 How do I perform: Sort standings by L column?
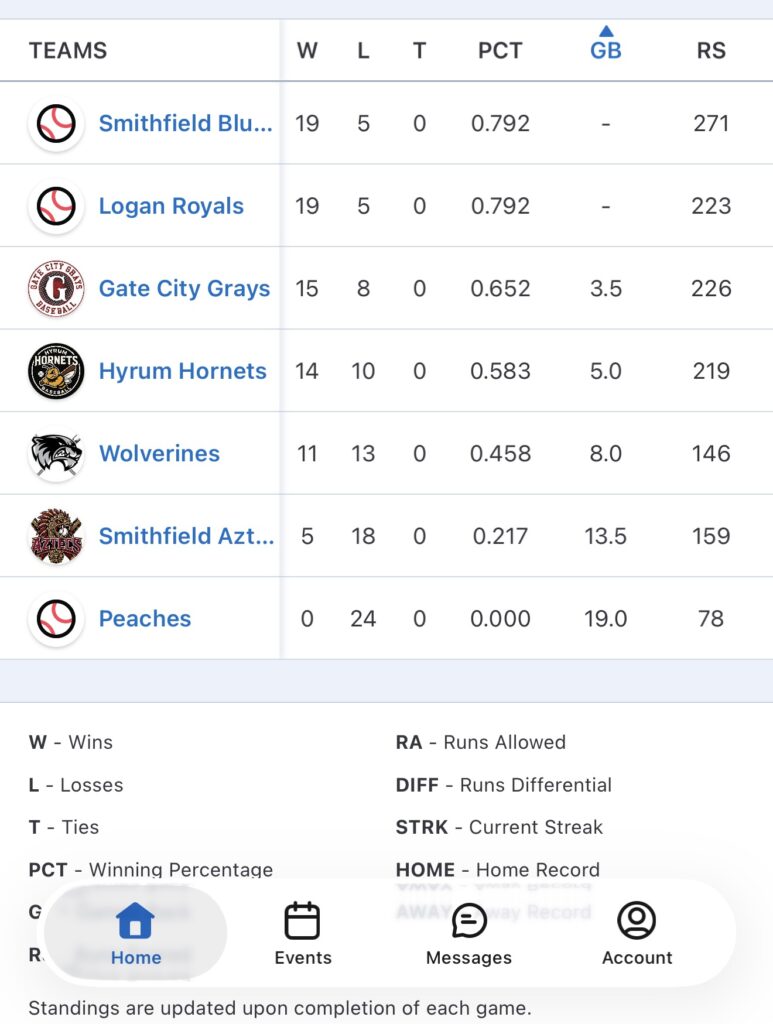tap(364, 50)
